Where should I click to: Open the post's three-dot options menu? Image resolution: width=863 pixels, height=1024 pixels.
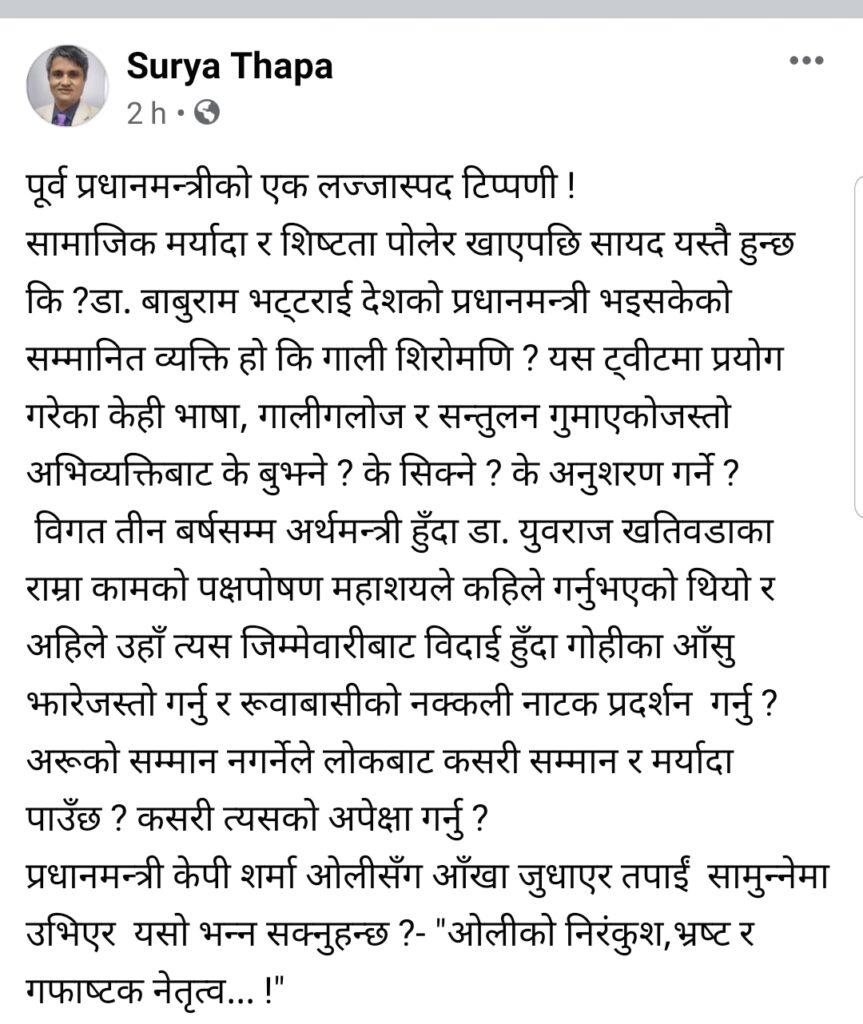[x=806, y=61]
